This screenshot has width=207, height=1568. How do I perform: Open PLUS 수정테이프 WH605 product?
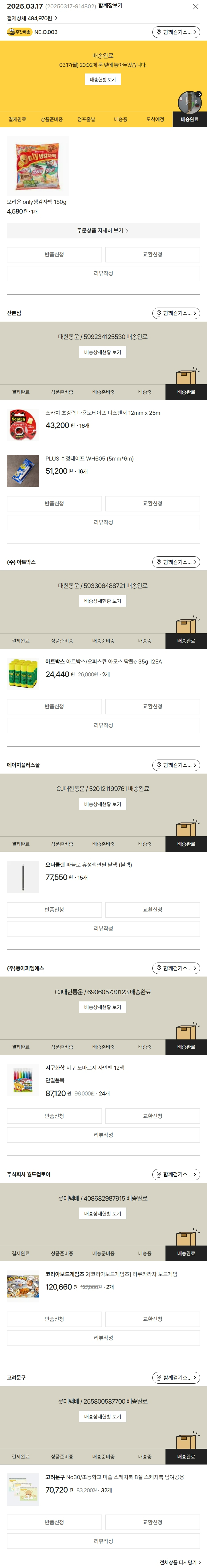click(90, 459)
